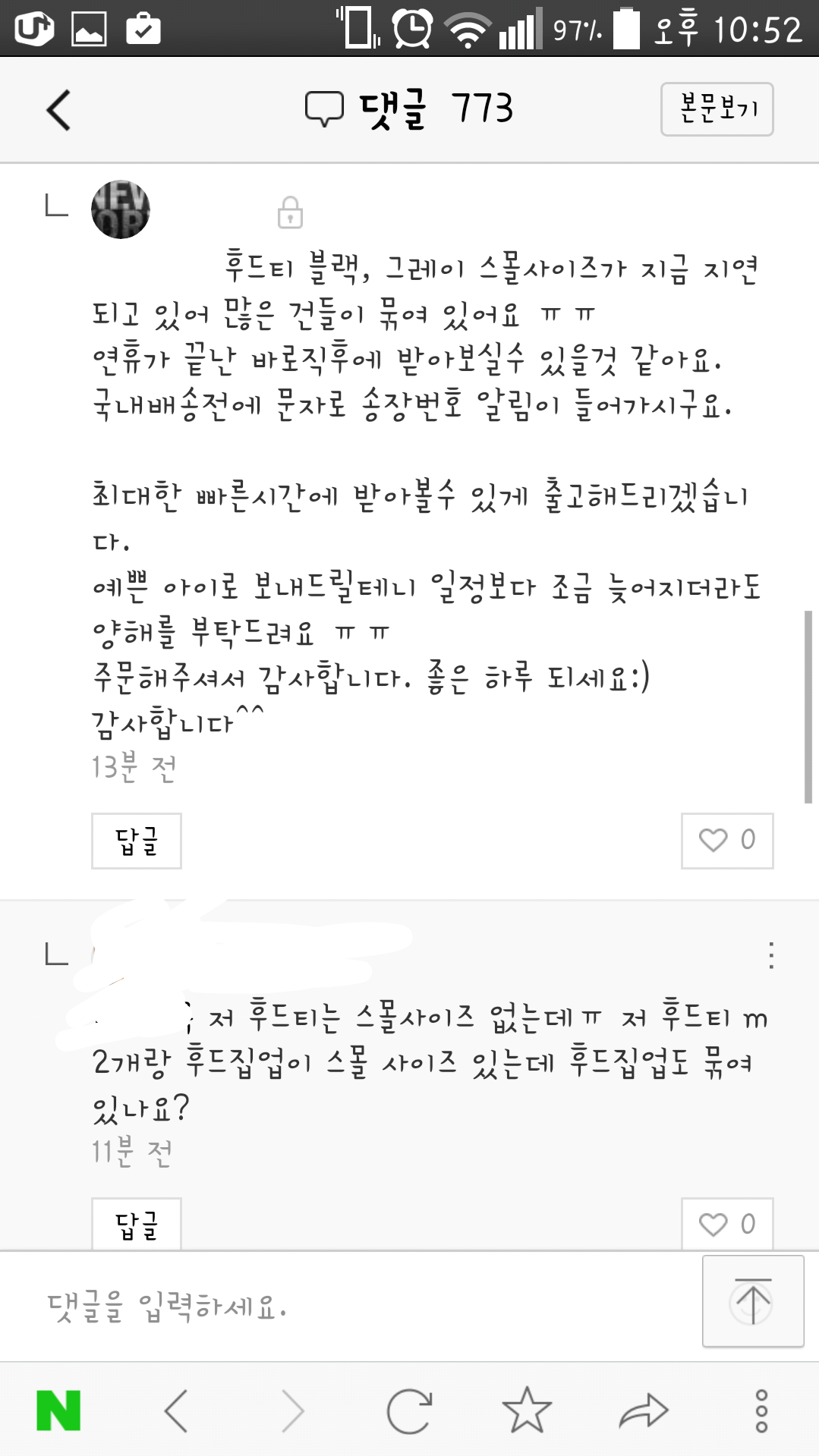This screenshot has height=1456, width=819.
Task: Tap 답글 under the second comment
Action: click(x=135, y=1222)
